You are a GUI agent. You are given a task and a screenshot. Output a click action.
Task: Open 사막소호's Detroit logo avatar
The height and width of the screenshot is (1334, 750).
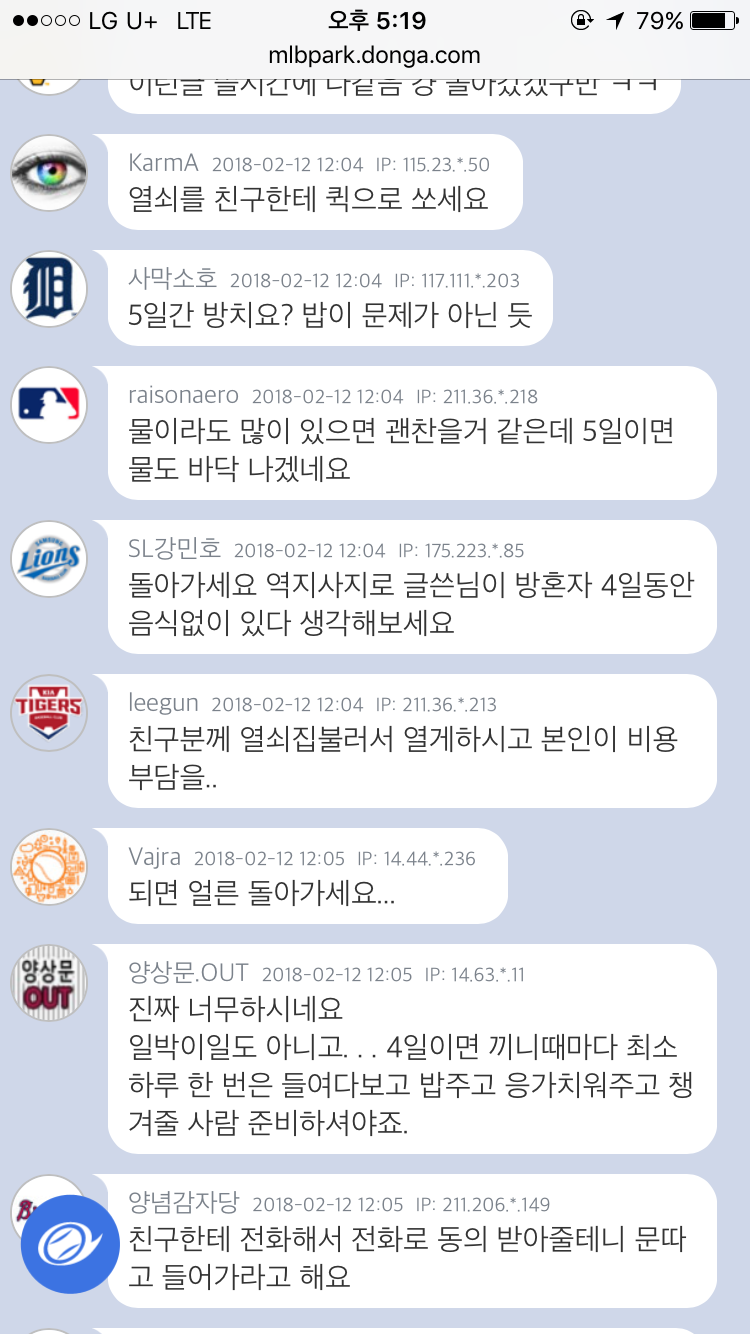click(49, 289)
